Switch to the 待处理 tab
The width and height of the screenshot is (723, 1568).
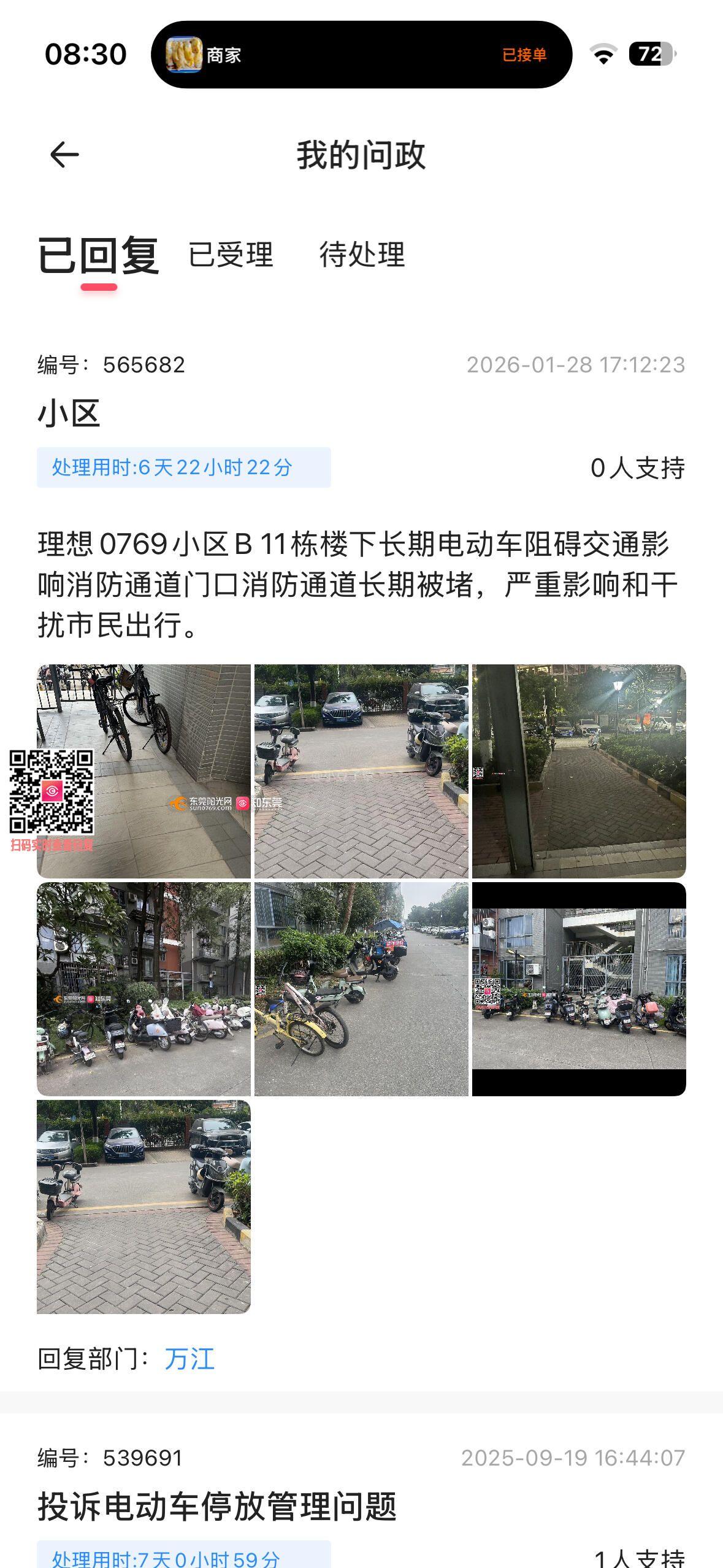[x=362, y=255]
